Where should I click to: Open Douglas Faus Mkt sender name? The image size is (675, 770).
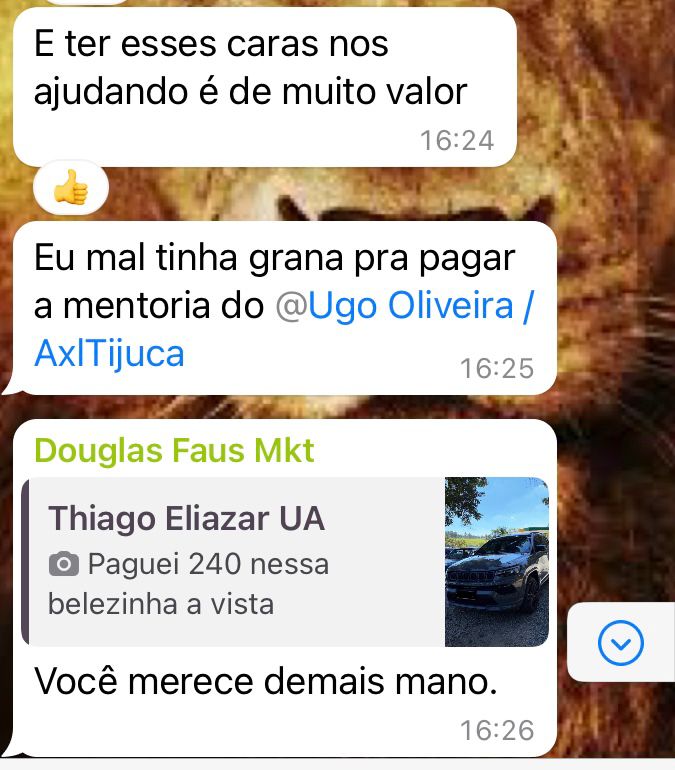(174, 450)
